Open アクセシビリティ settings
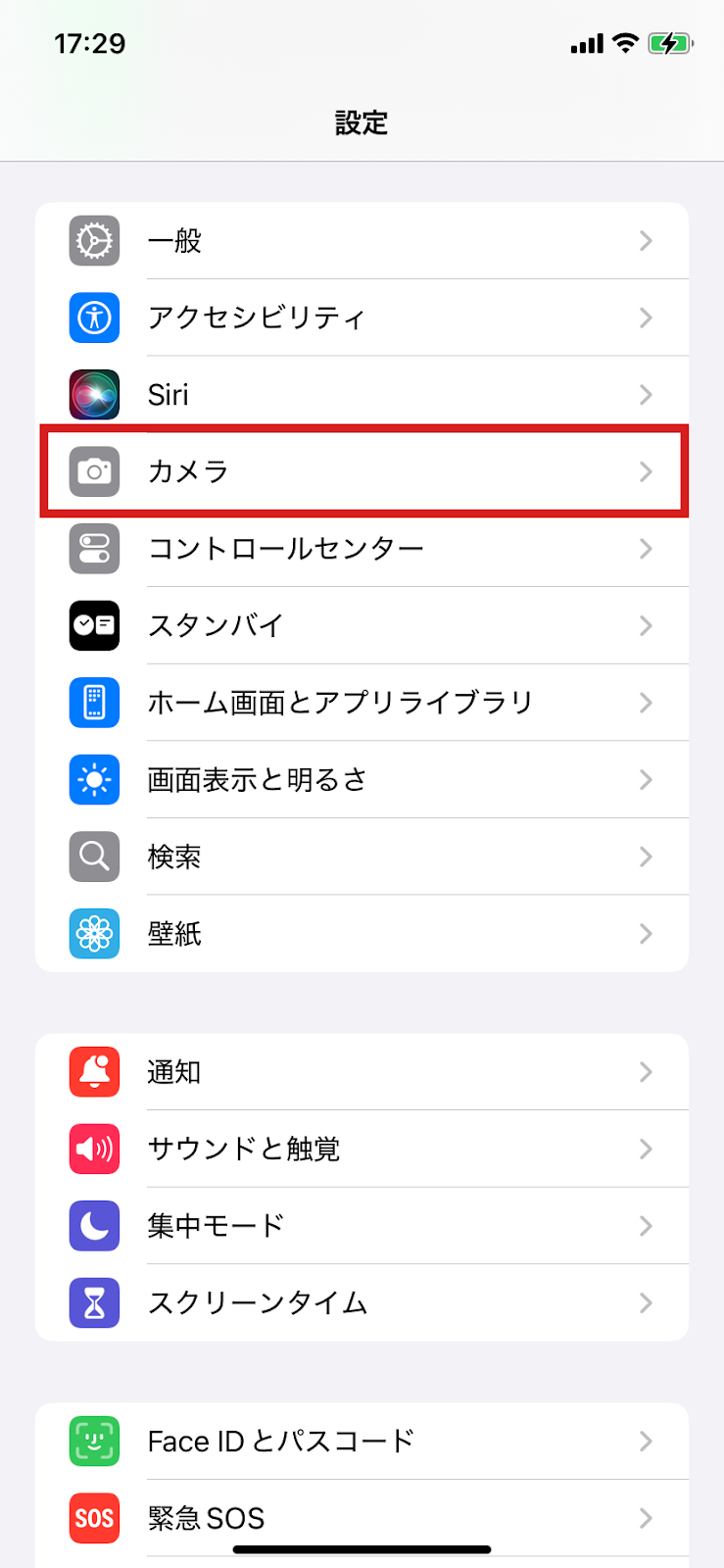Viewport: 724px width, 1568px height. [x=362, y=318]
